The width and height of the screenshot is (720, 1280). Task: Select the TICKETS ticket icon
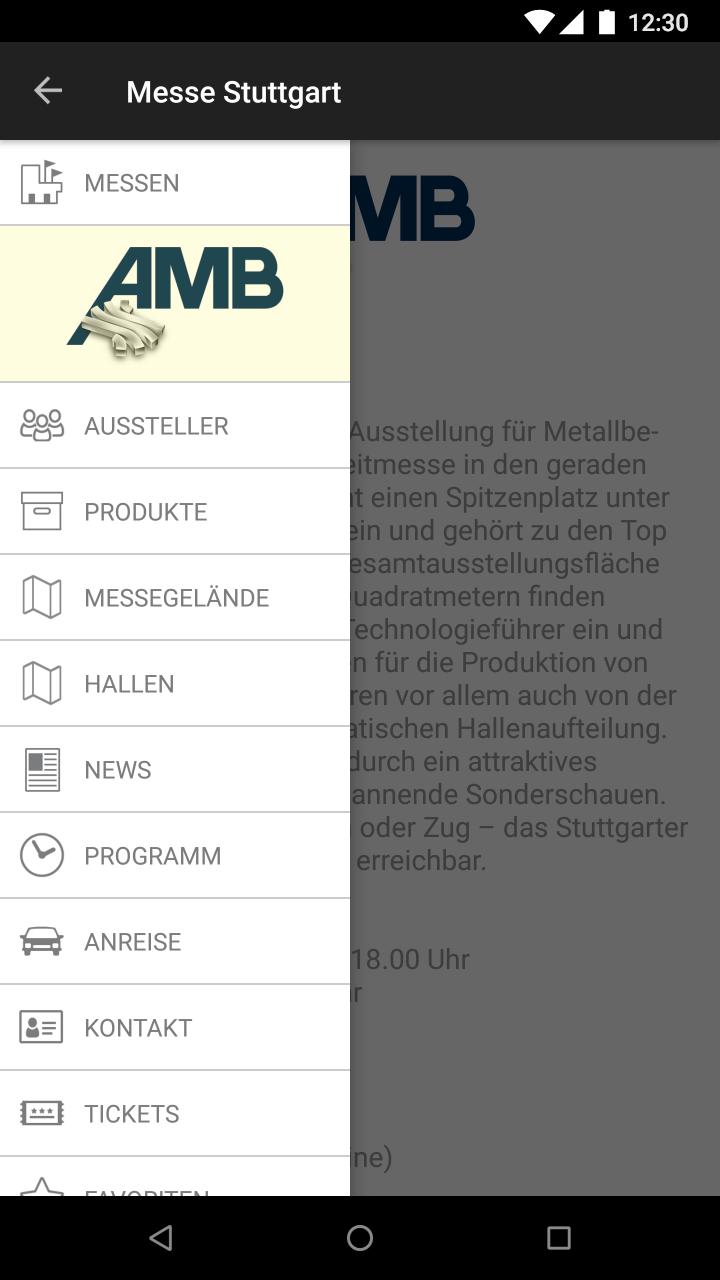(42, 1113)
